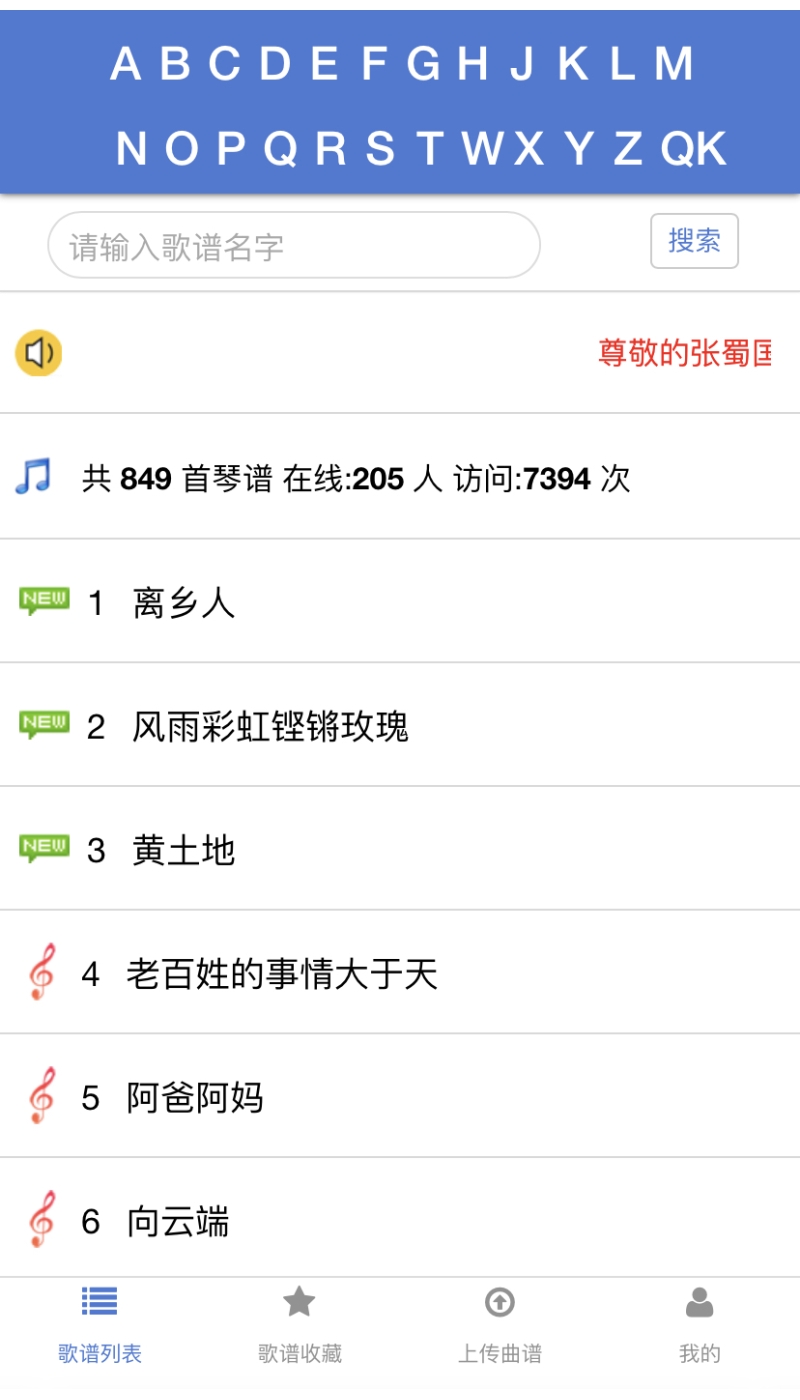Select letter Z in the index
The image size is (800, 1400).
[x=628, y=149]
